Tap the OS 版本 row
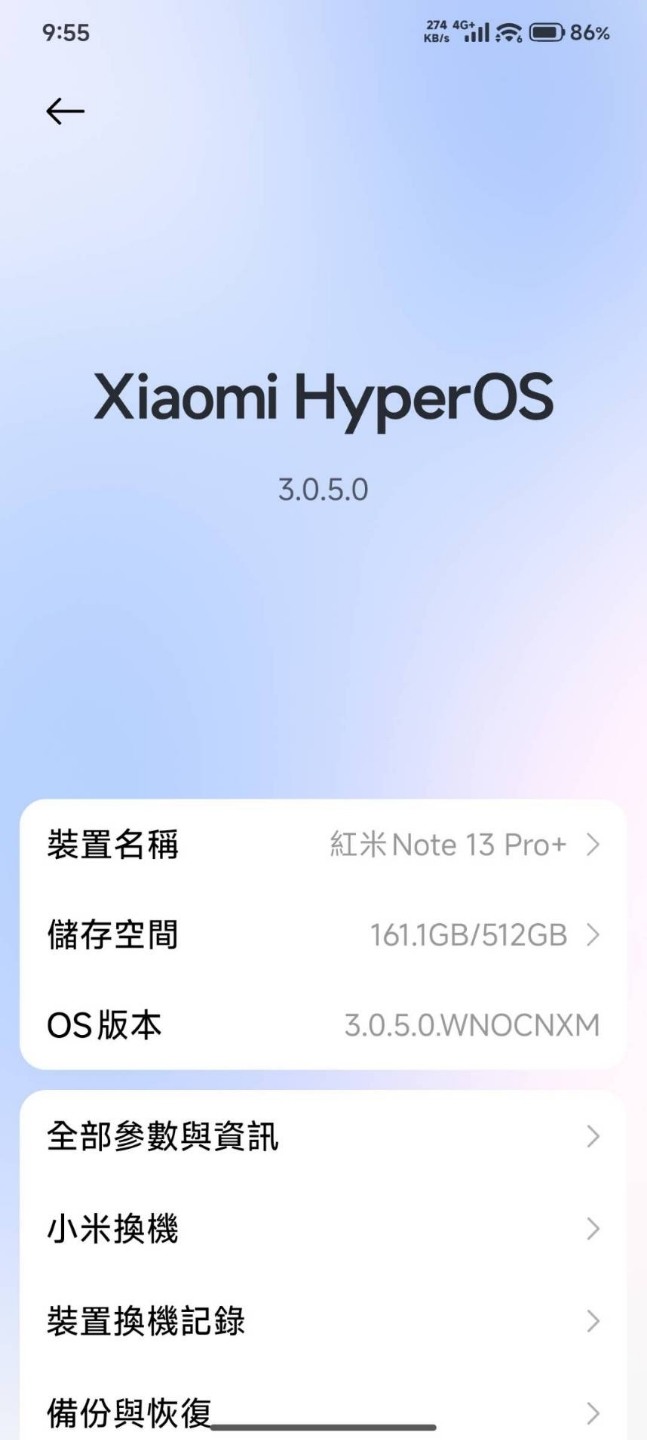The width and height of the screenshot is (647, 1440). [x=323, y=1025]
